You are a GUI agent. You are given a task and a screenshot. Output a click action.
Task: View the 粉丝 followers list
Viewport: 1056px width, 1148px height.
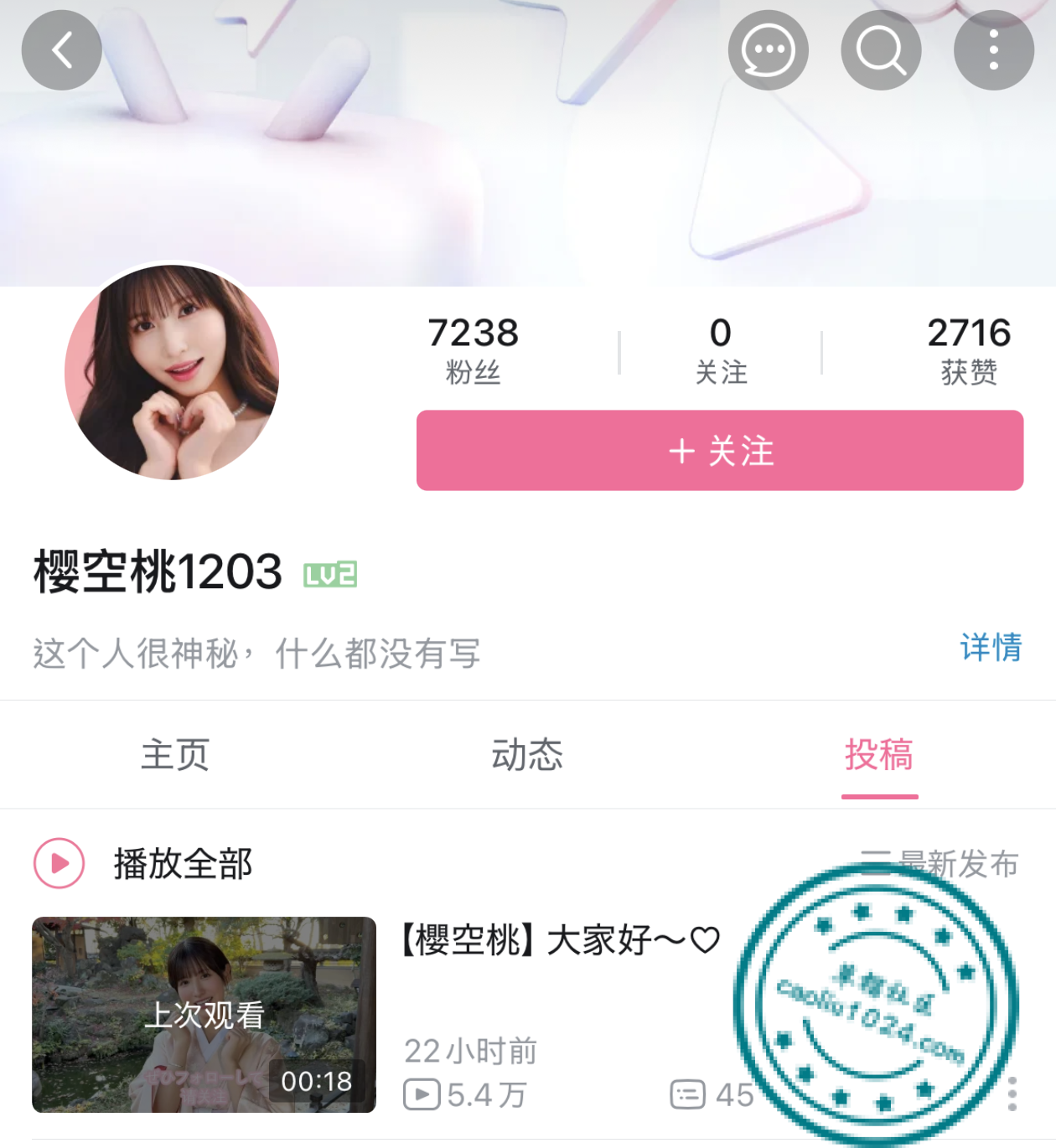pos(473,349)
